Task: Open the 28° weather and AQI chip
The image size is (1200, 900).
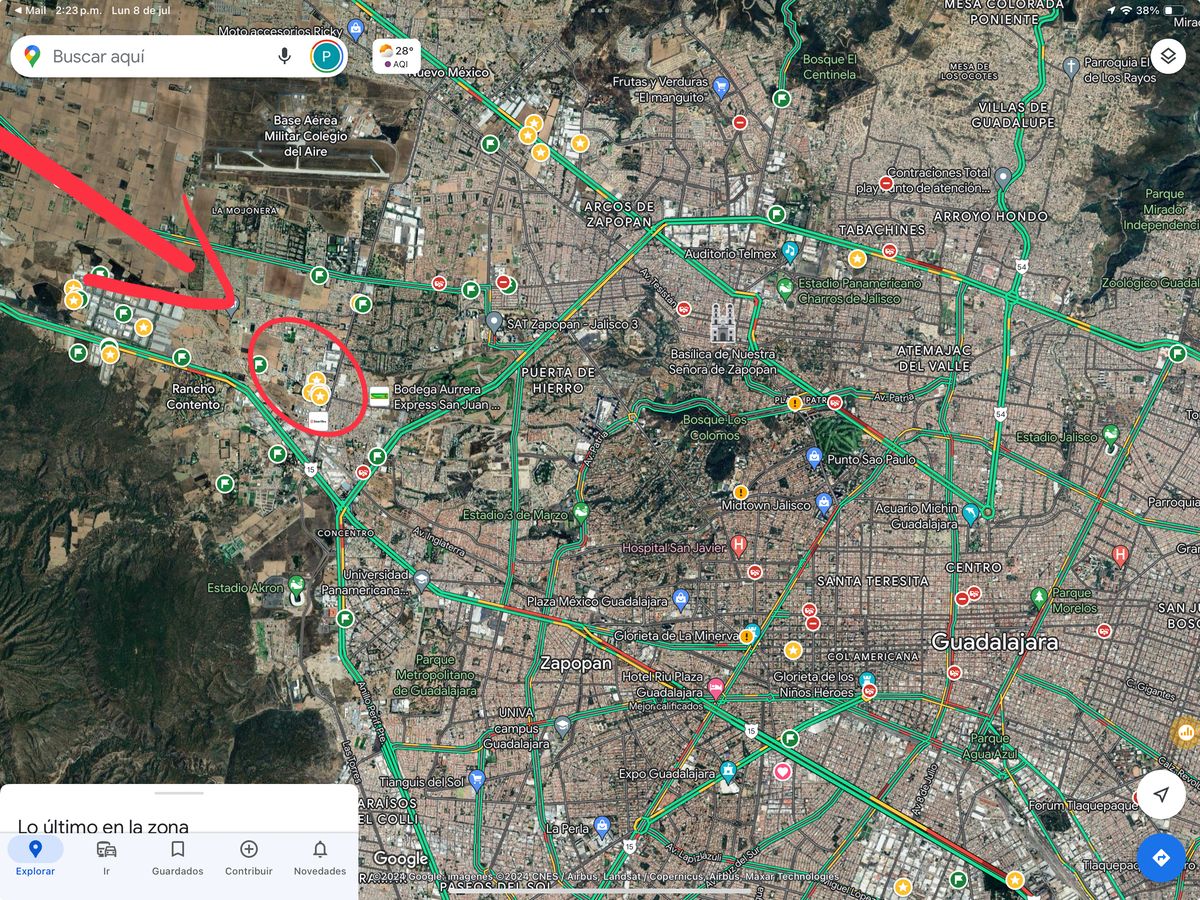Action: click(396, 56)
